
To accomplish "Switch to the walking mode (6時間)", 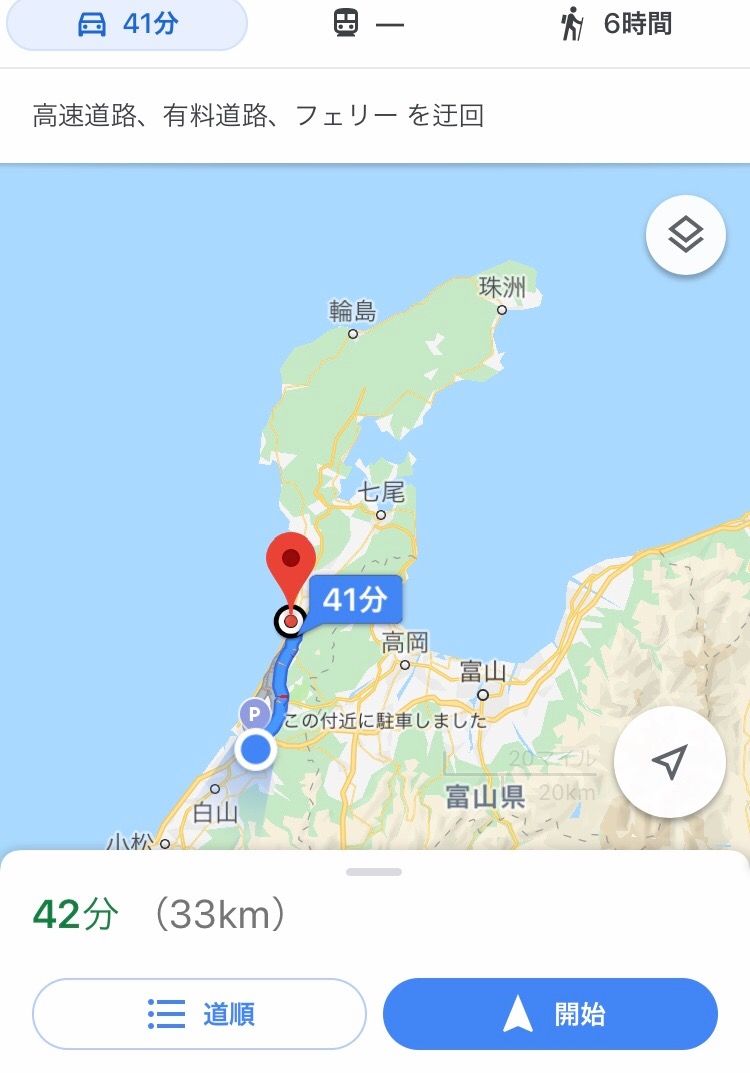I will (615, 25).
